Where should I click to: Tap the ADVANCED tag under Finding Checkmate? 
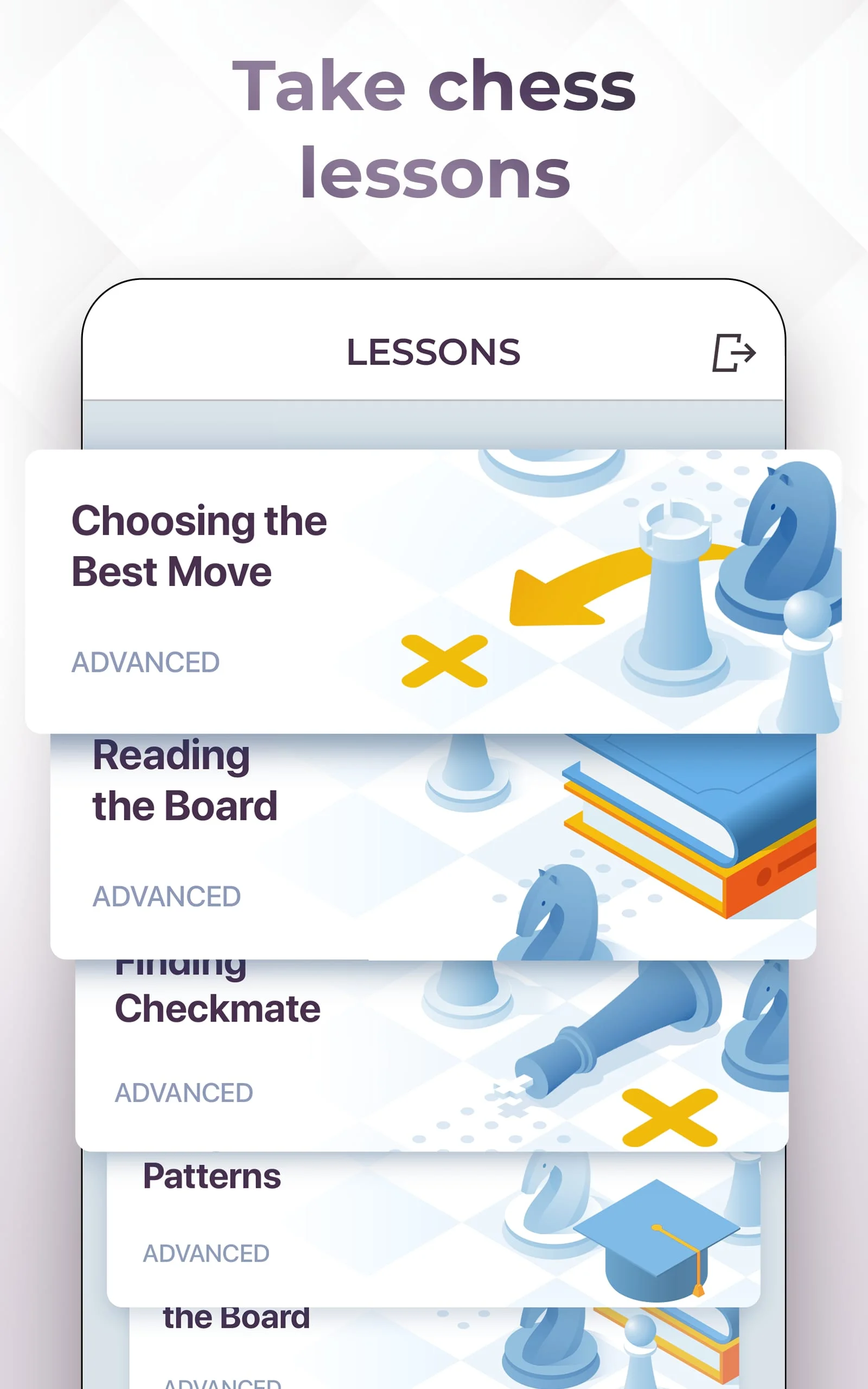tap(184, 1091)
